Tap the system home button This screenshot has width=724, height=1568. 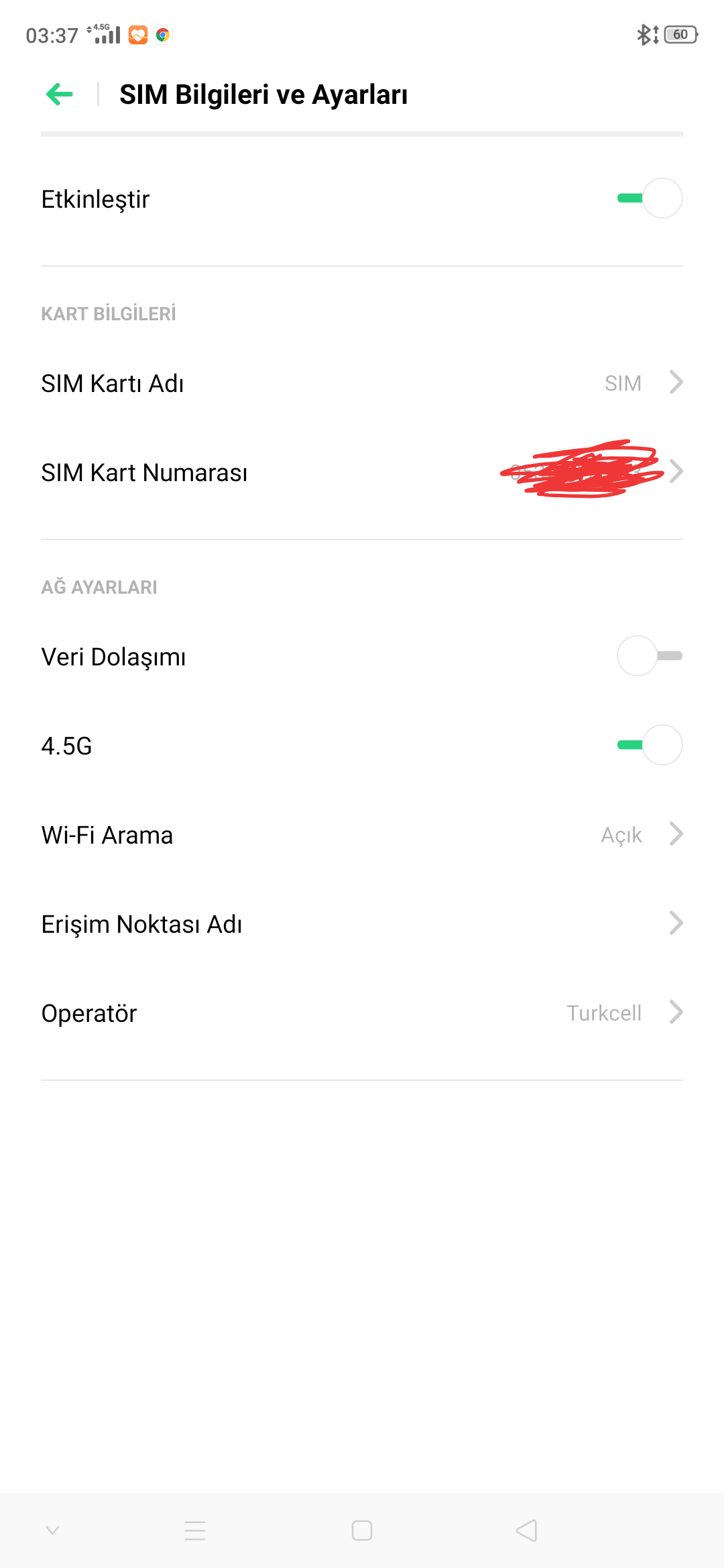coord(362,1530)
